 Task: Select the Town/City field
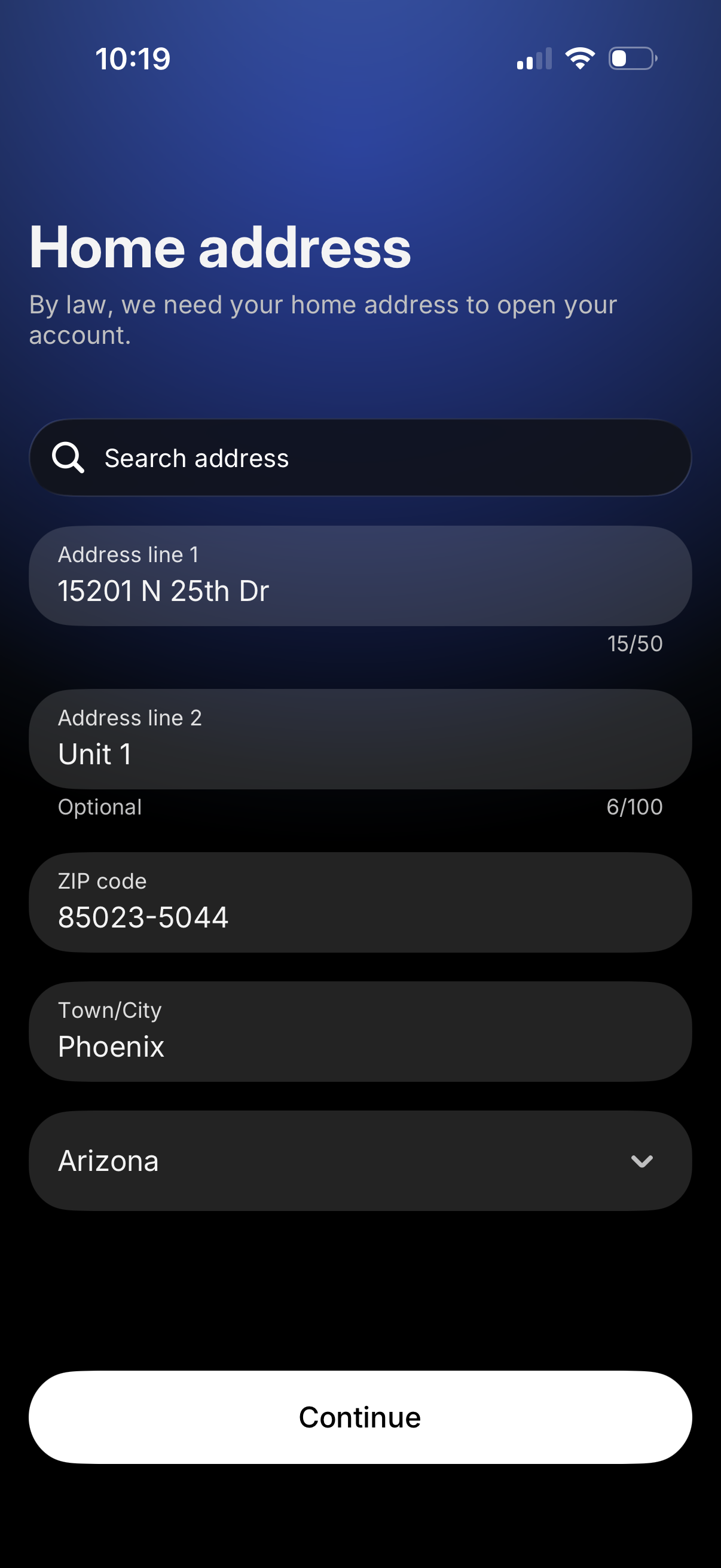coord(360,1031)
